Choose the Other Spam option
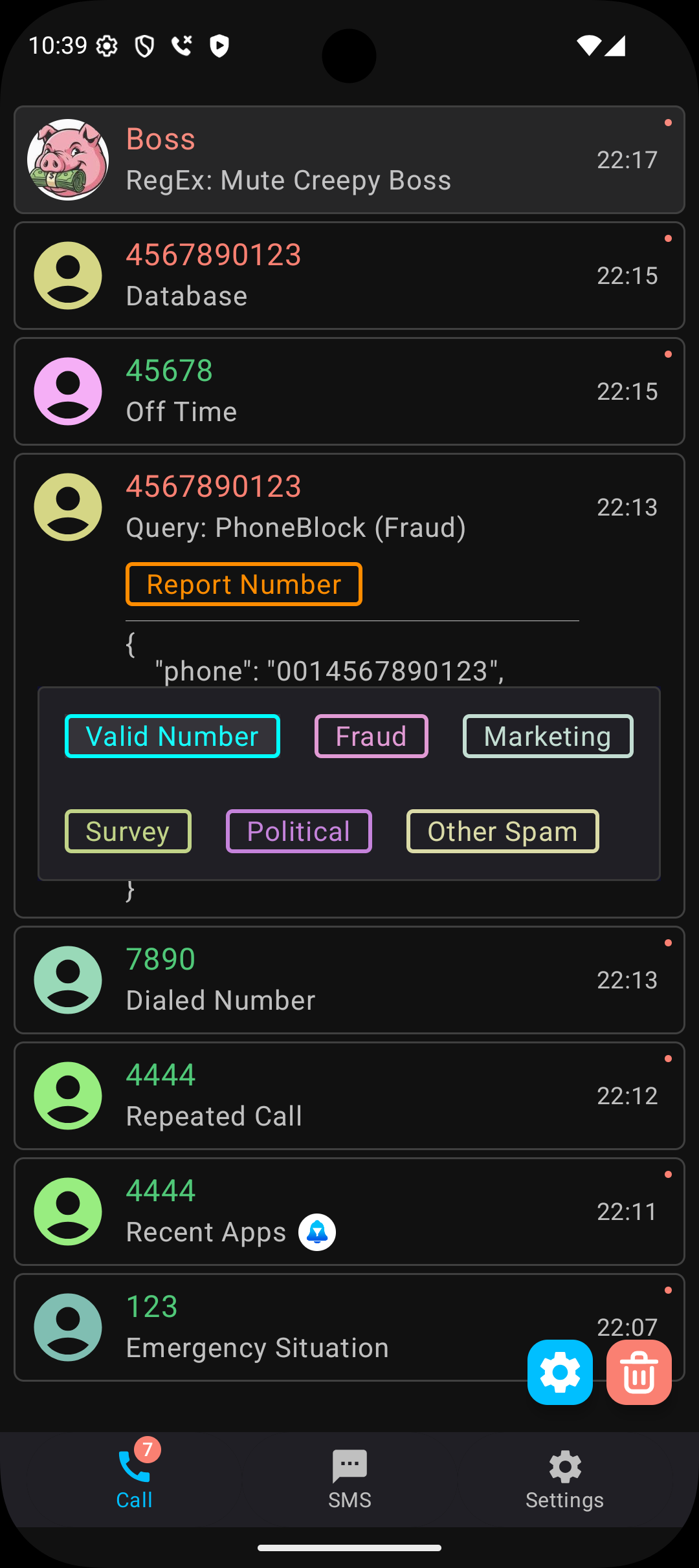Image resolution: width=699 pixels, height=1568 pixels. coord(502,831)
